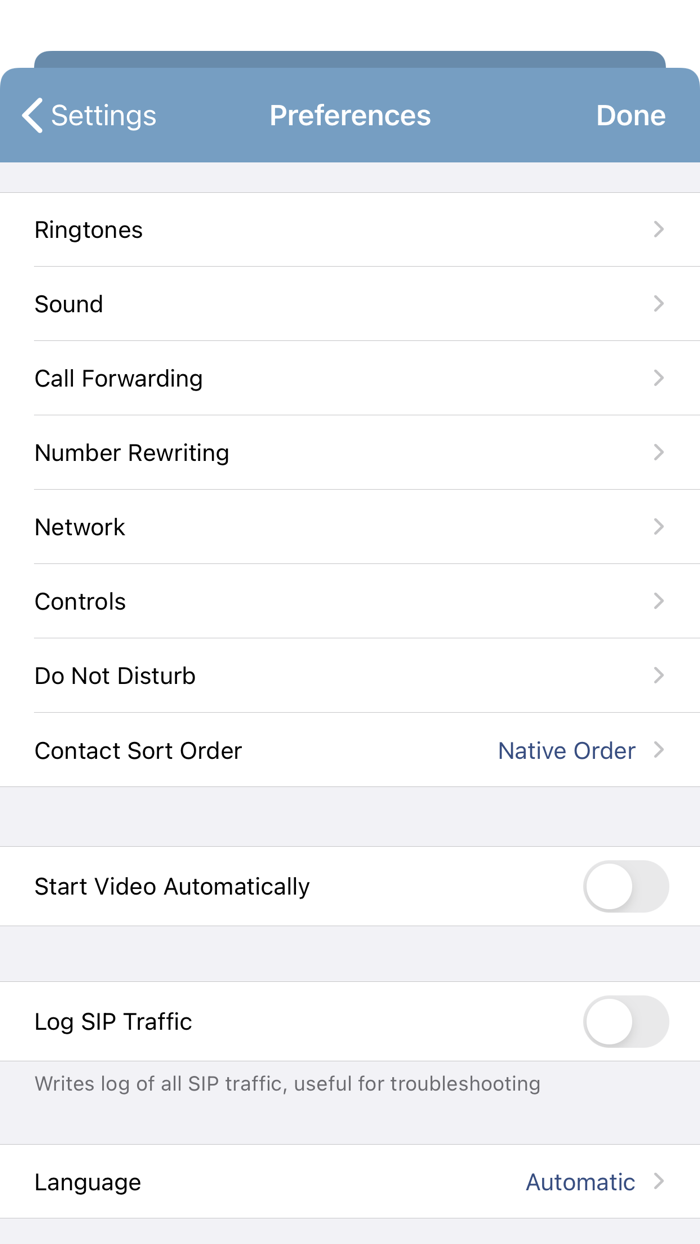Open the Controls row
The height and width of the screenshot is (1244, 700).
coord(350,602)
